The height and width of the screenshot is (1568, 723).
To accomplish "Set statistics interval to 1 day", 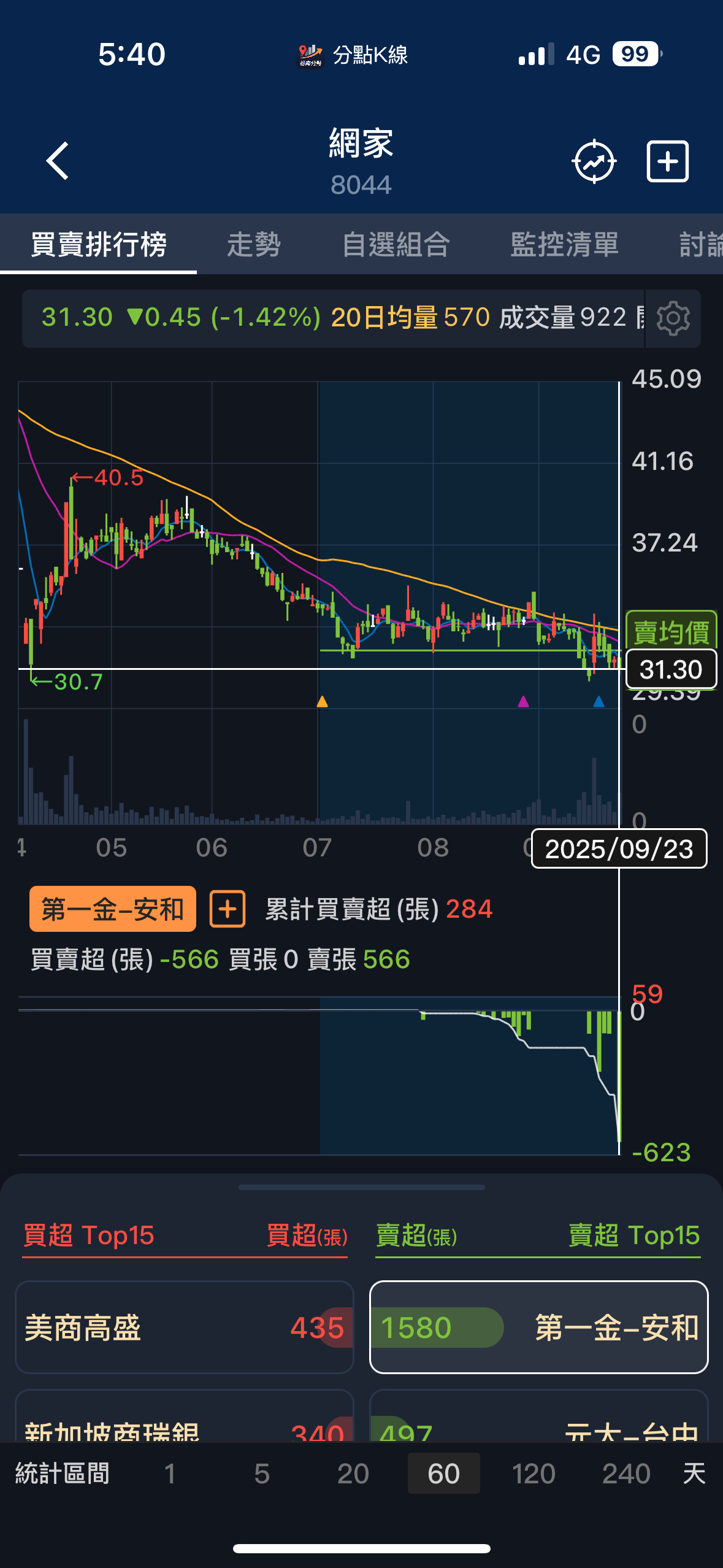I will tap(170, 1474).
